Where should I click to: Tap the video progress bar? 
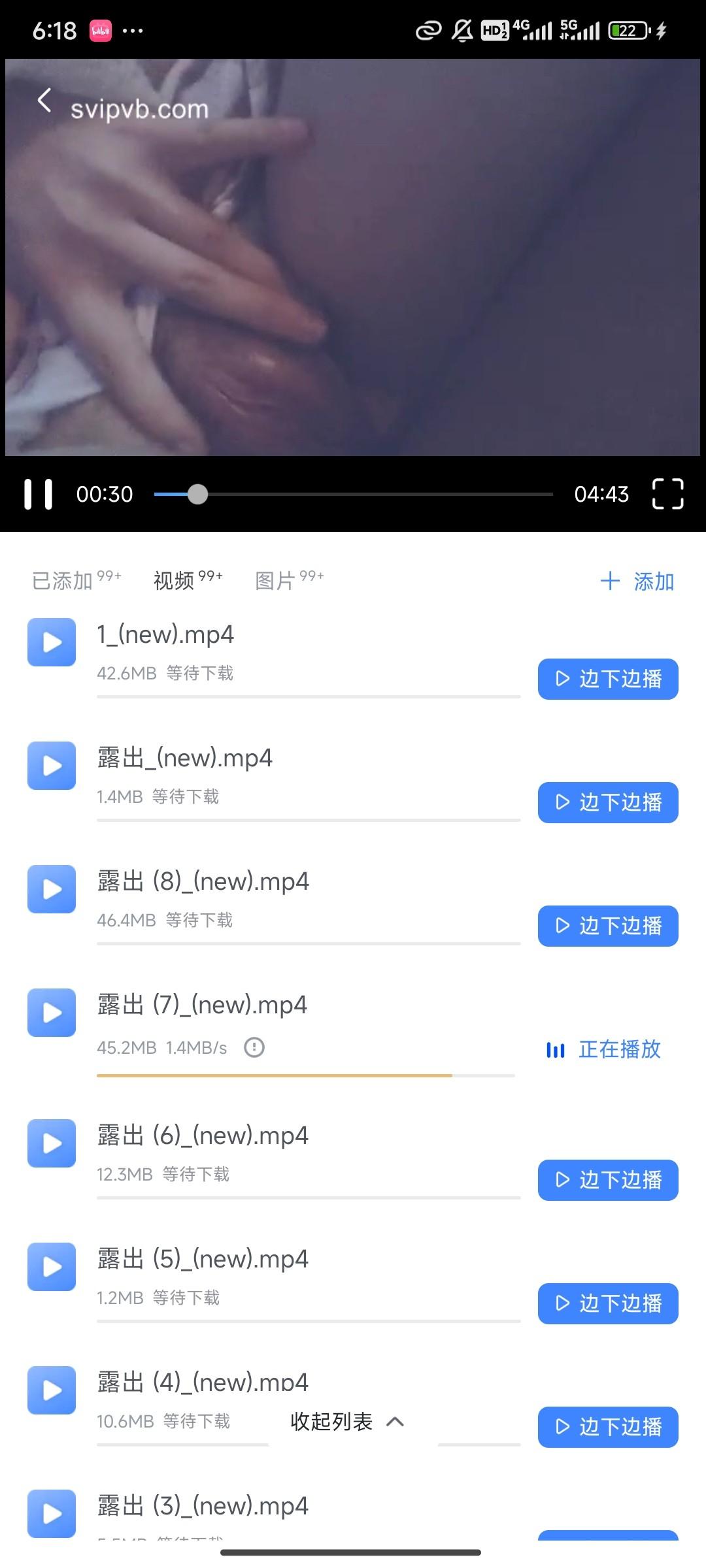[x=353, y=495]
